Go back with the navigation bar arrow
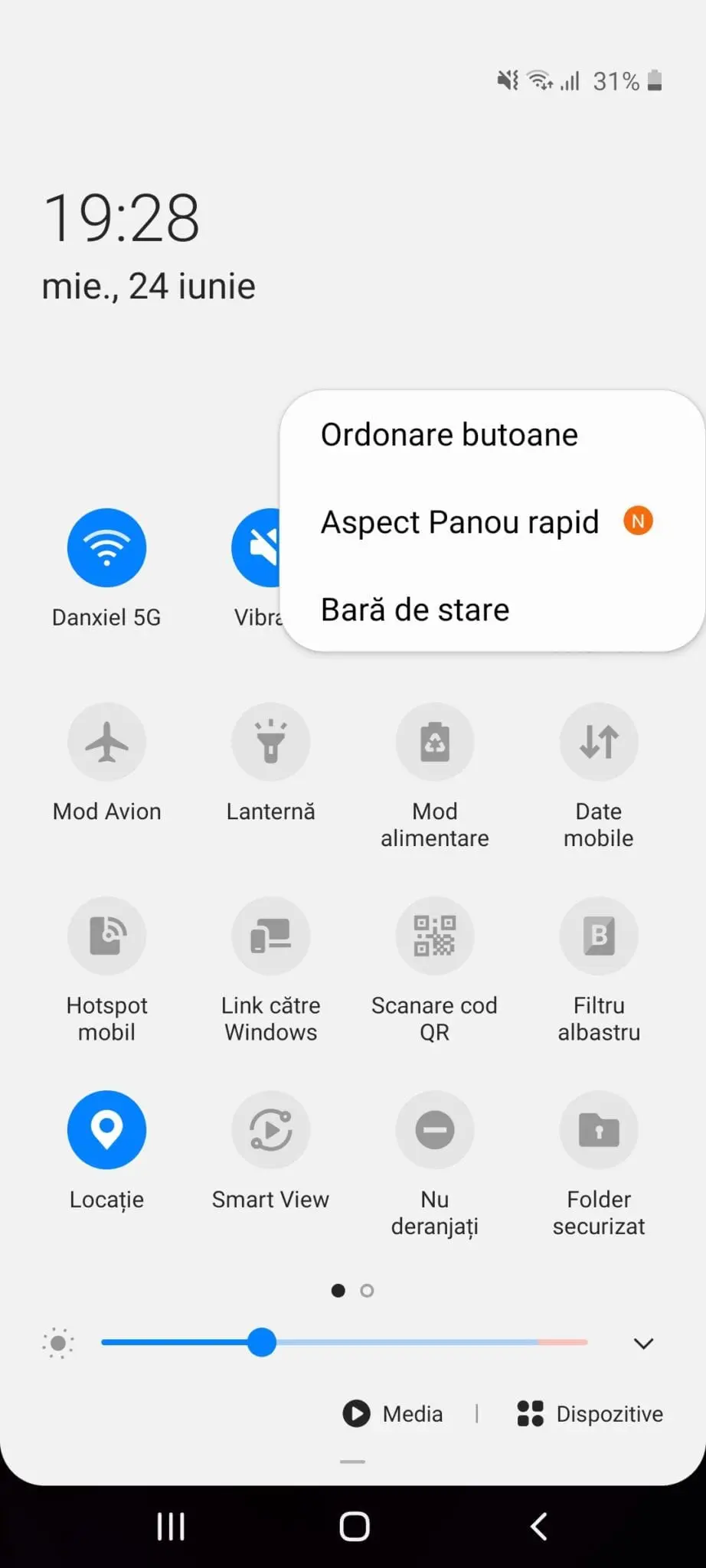Viewport: 706px width, 1568px height. point(539,1526)
